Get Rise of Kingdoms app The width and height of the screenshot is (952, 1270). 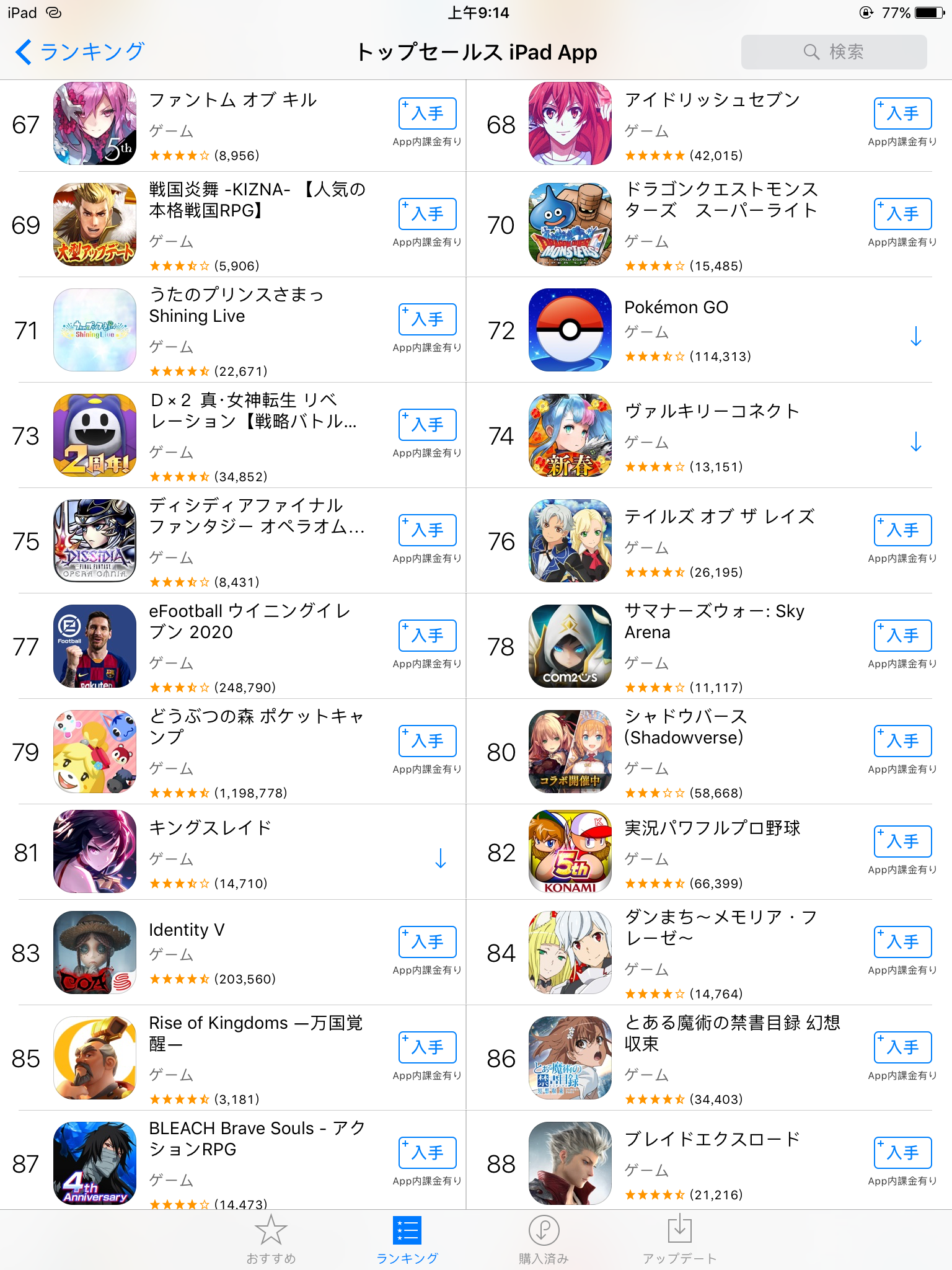pyautogui.click(x=427, y=1047)
